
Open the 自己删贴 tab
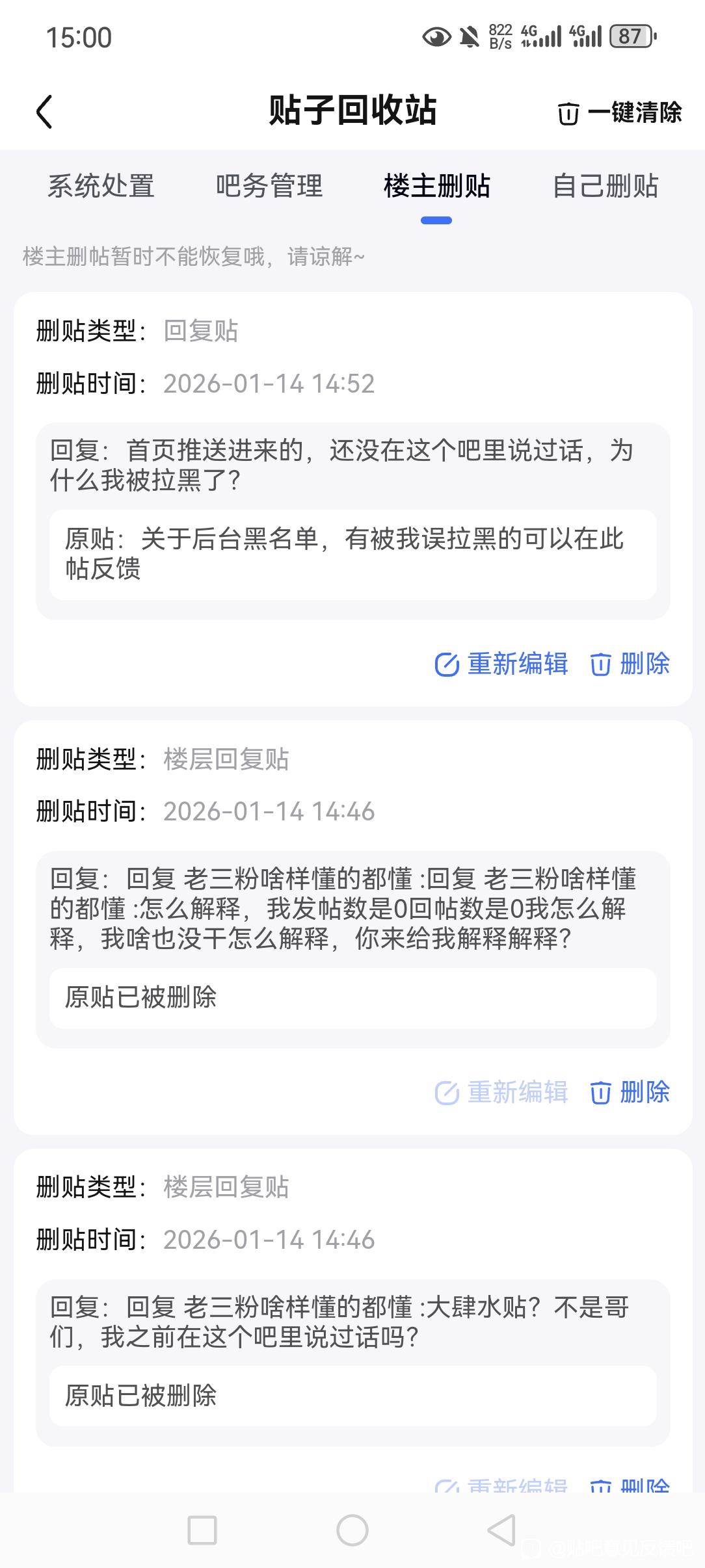point(605,186)
